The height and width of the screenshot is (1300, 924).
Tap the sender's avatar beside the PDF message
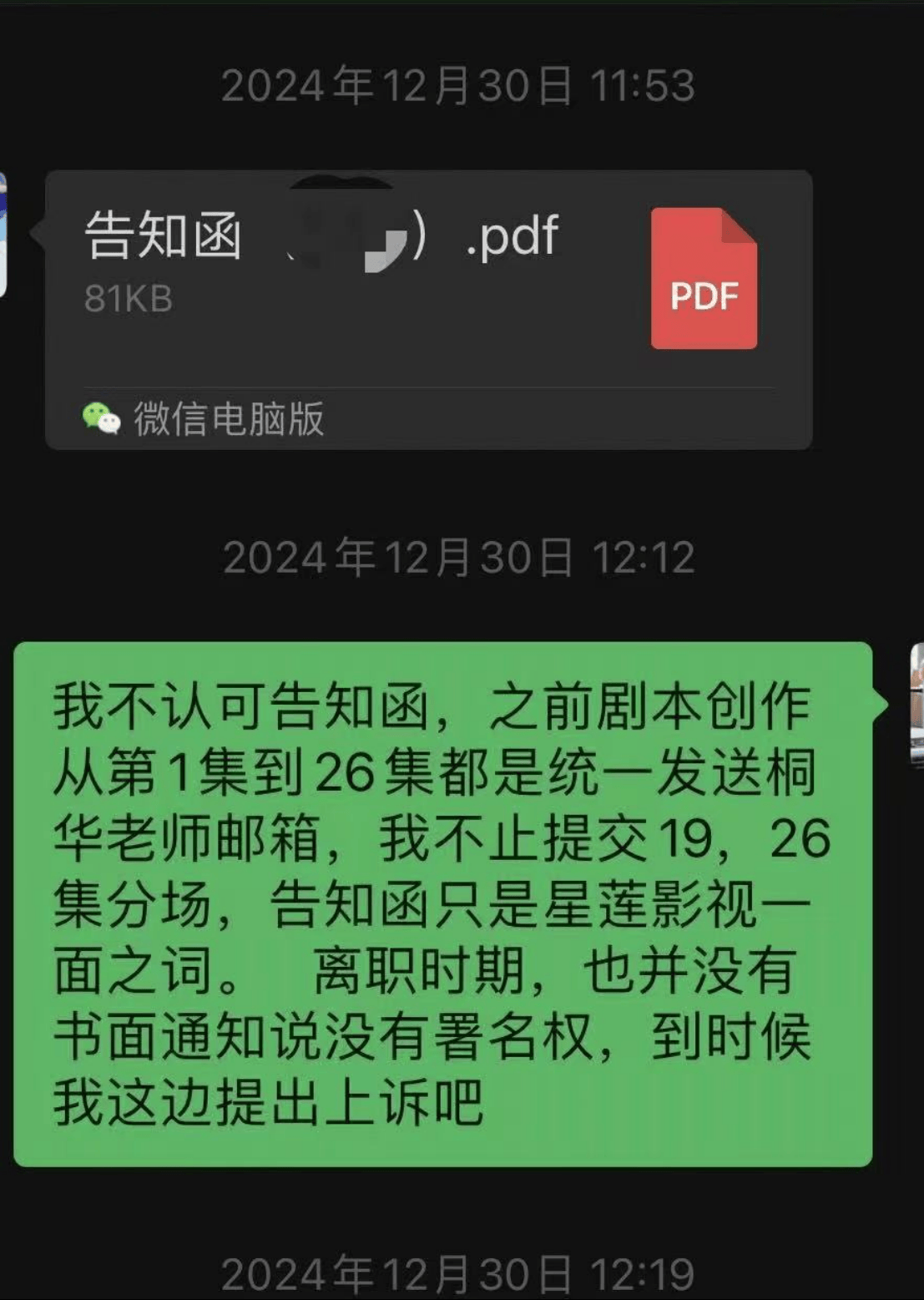click(3, 235)
